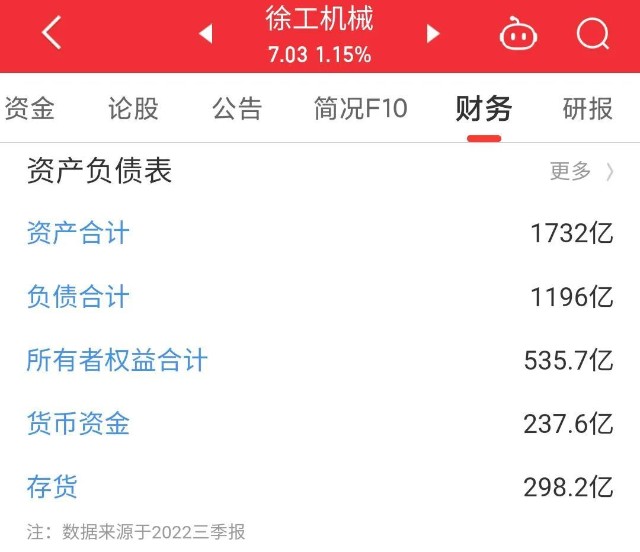The width and height of the screenshot is (640, 552).
Task: Switch to the 资金 tab
Action: 30,108
